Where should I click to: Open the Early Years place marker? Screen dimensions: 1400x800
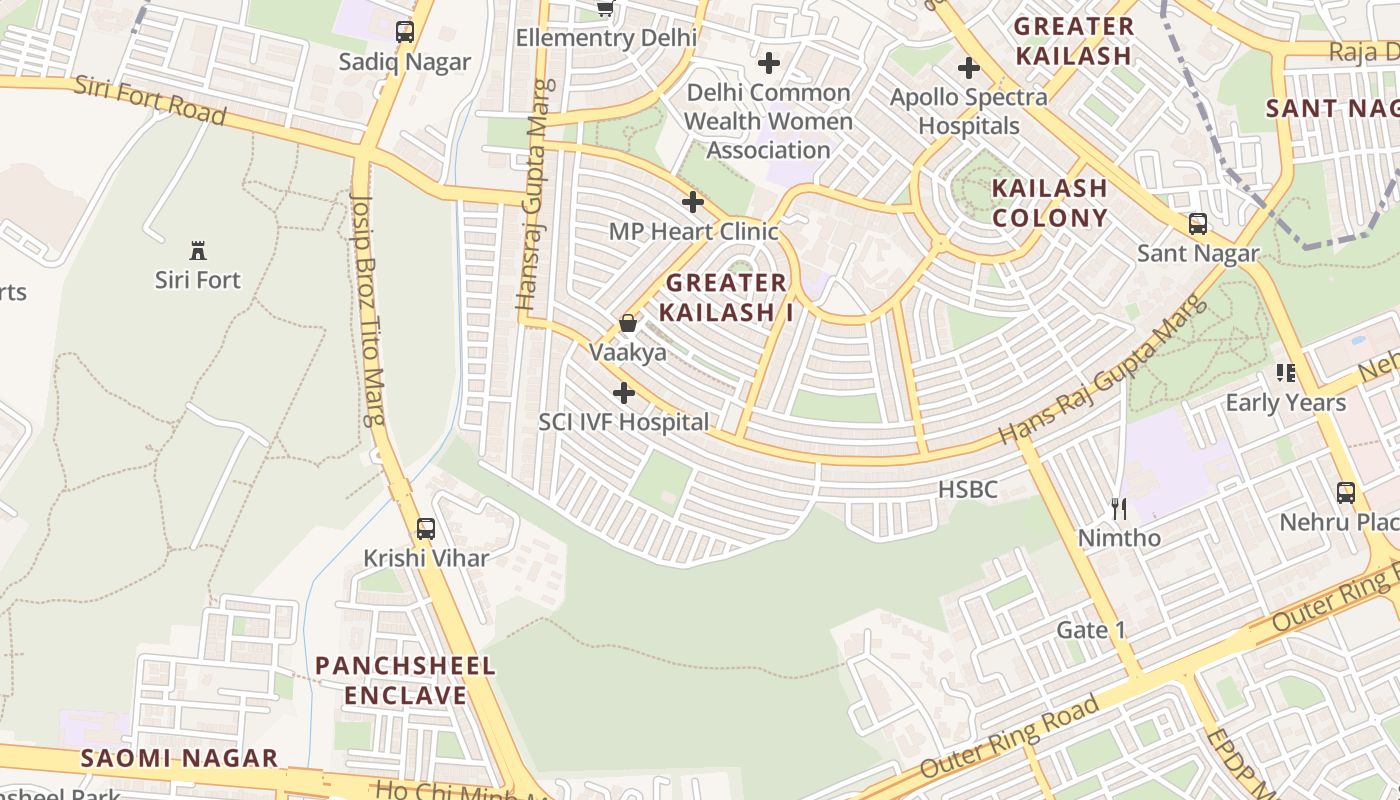1286,373
